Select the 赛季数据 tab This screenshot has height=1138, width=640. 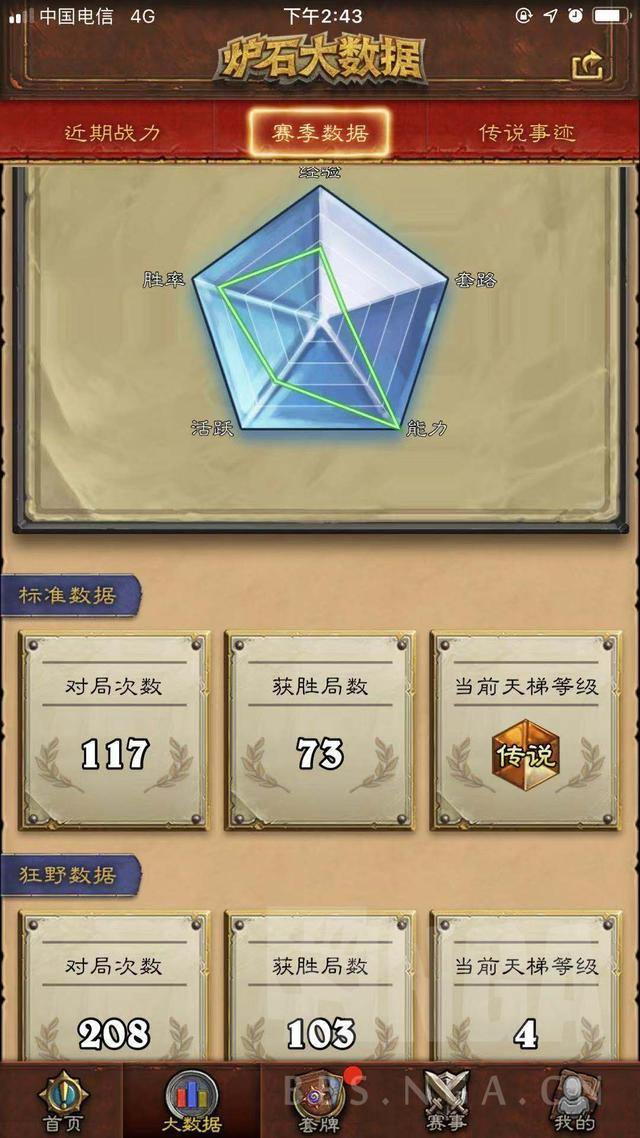[320, 133]
